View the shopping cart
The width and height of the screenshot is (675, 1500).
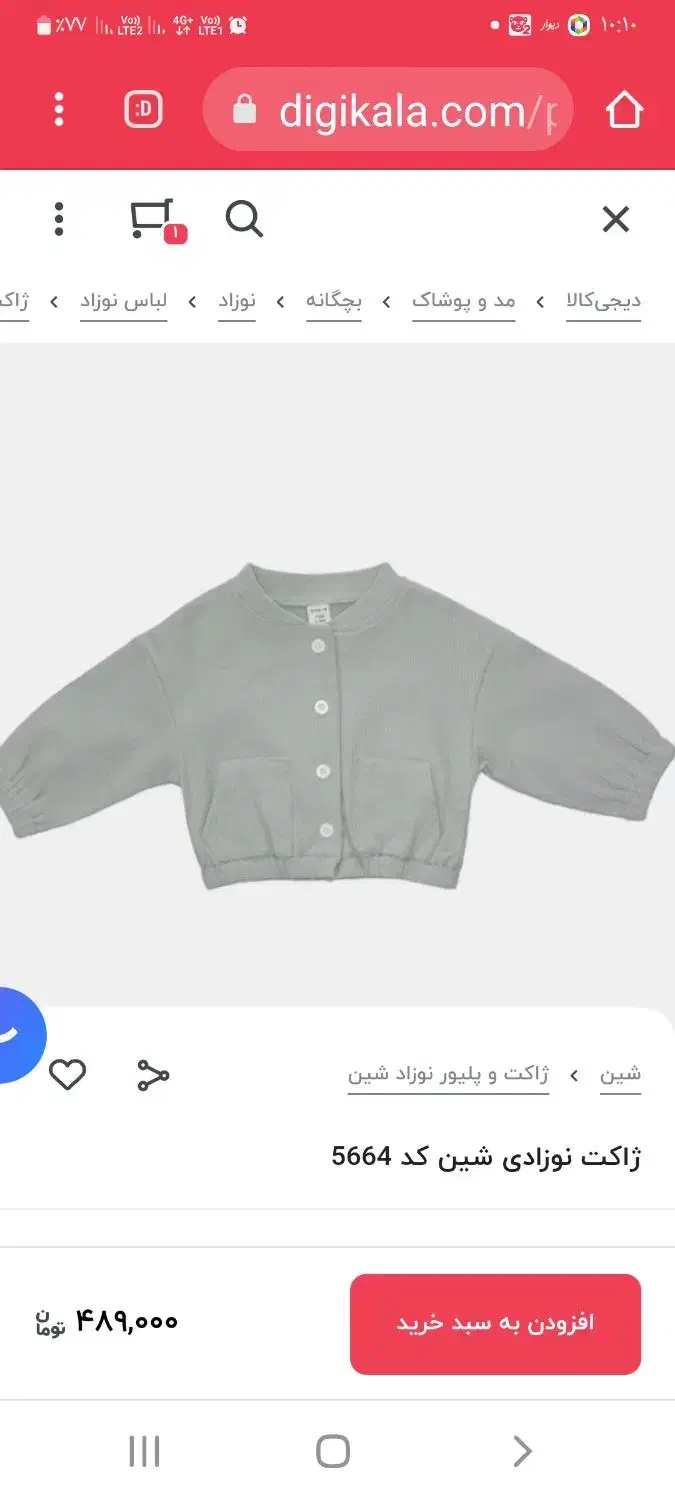[x=155, y=219]
